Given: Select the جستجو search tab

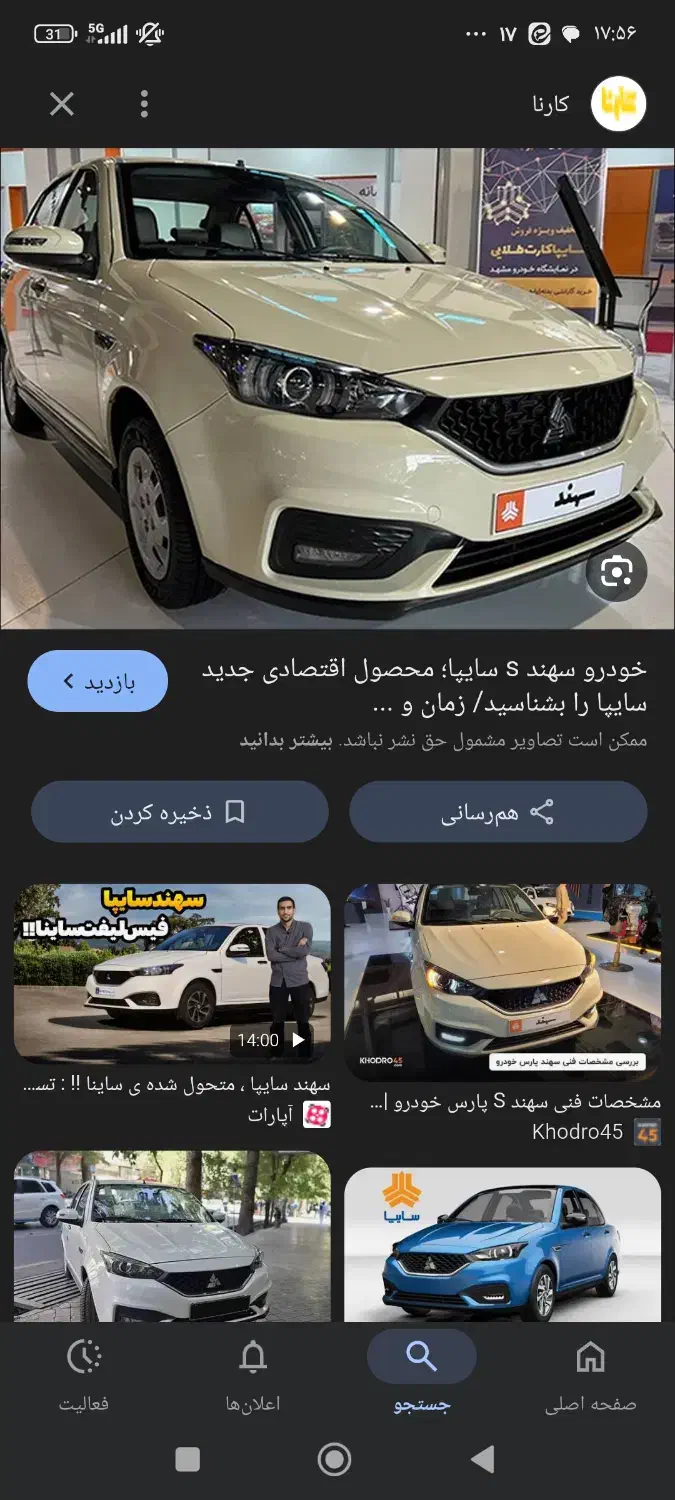Looking at the screenshot, I should pos(422,1376).
